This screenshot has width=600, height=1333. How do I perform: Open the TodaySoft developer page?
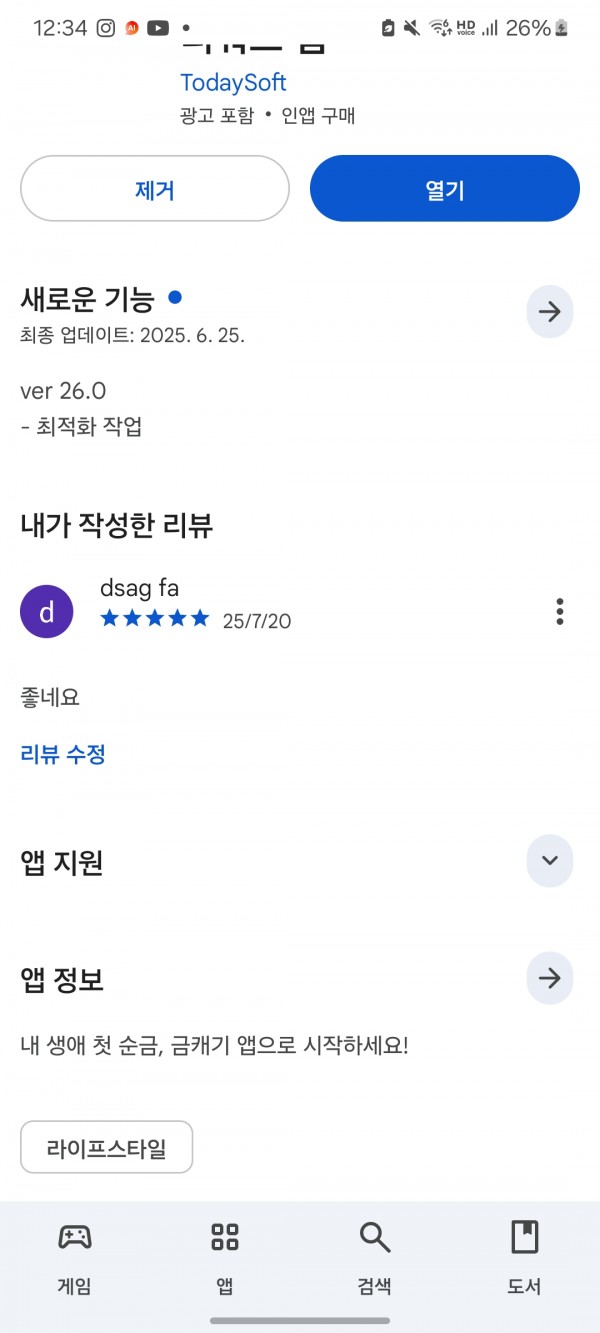click(233, 82)
